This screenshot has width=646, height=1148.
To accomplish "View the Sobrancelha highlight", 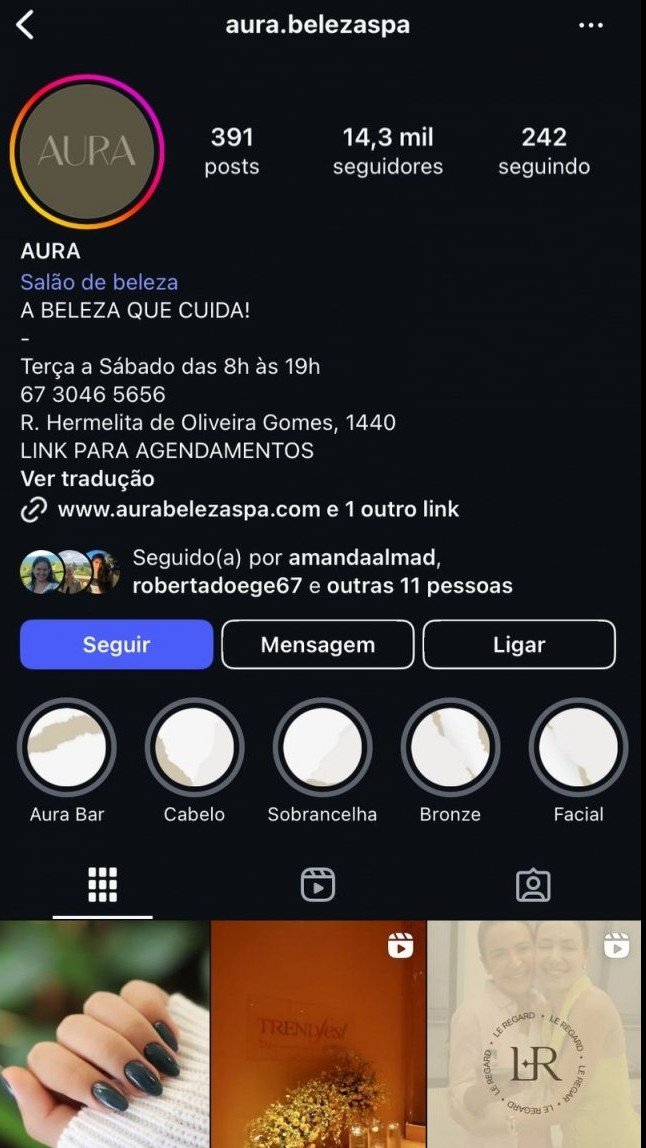I will [322, 747].
